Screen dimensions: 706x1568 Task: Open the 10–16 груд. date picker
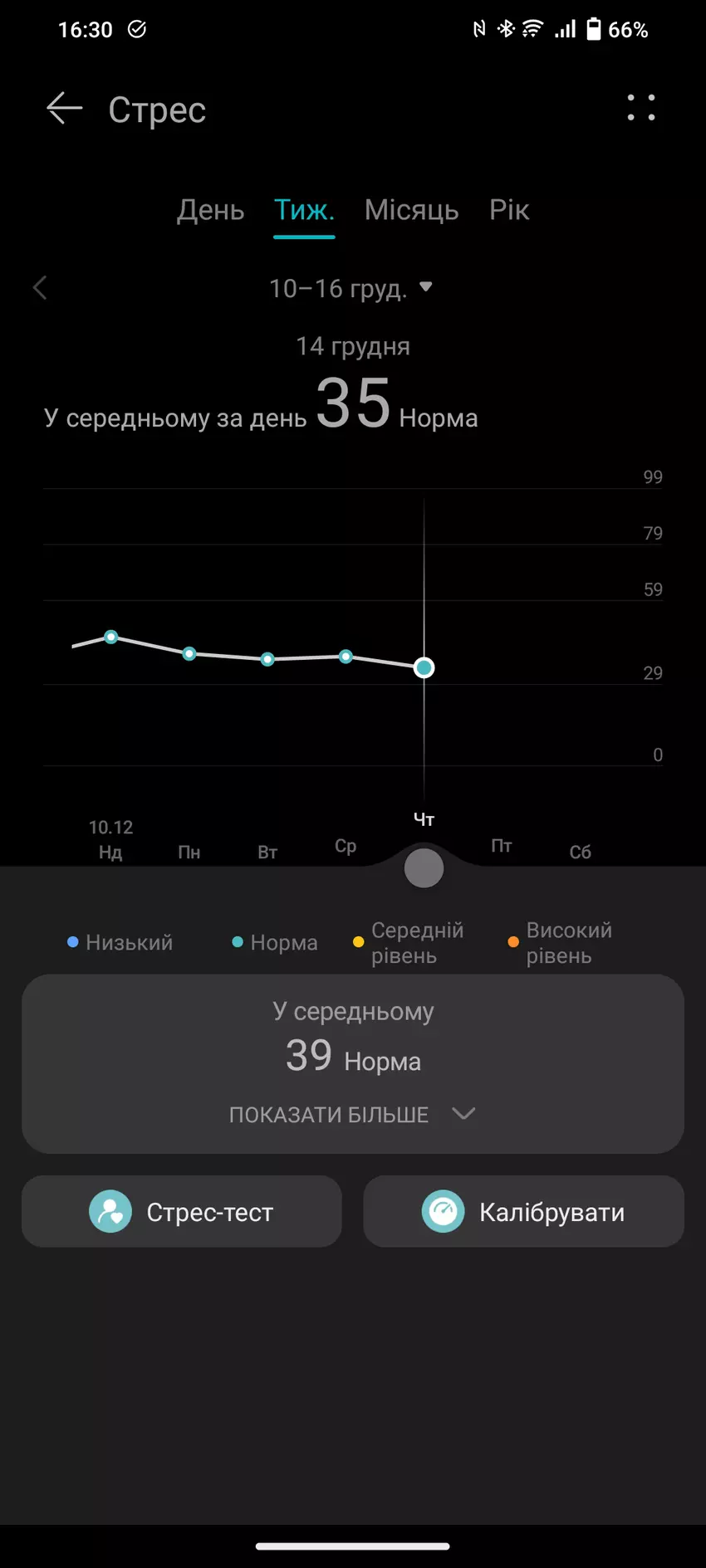[x=351, y=288]
